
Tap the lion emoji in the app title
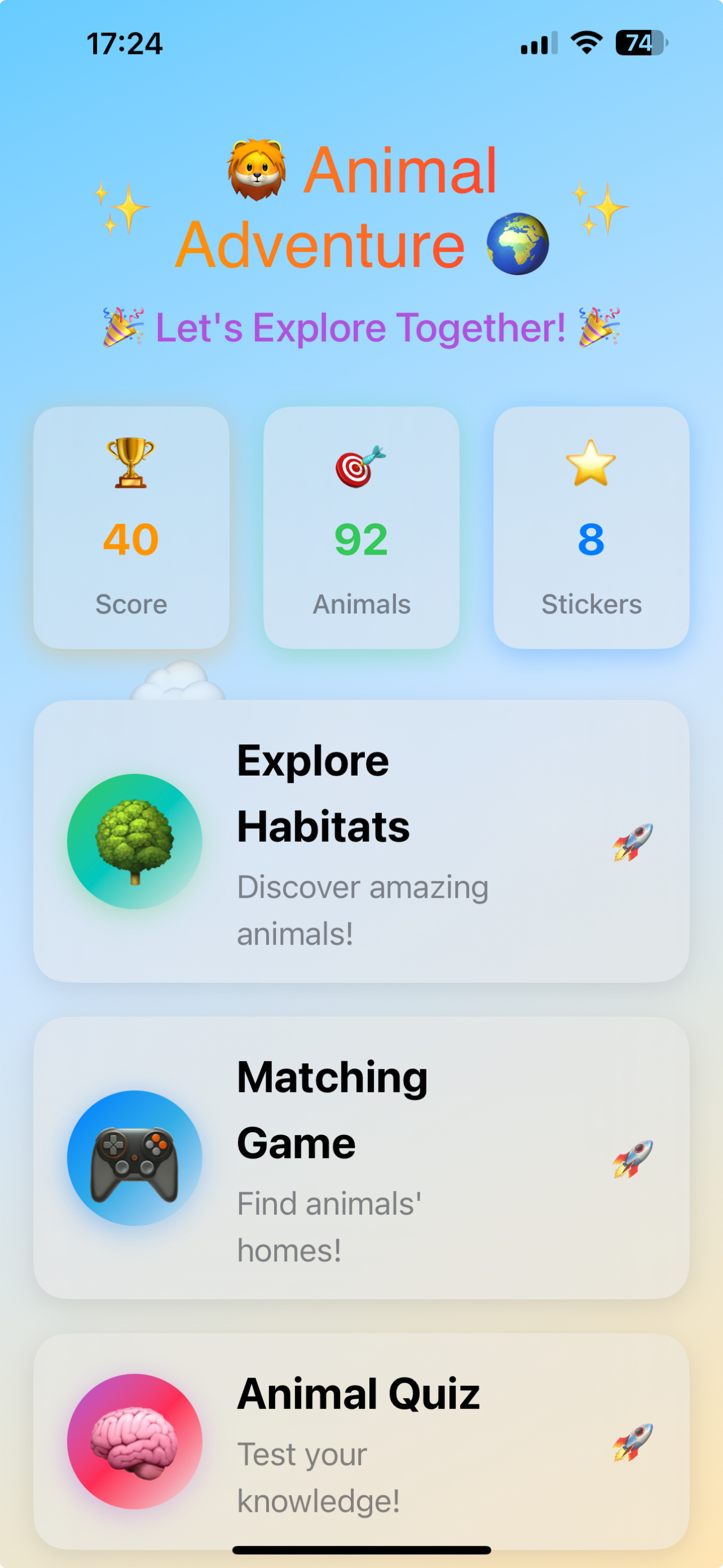[258, 169]
